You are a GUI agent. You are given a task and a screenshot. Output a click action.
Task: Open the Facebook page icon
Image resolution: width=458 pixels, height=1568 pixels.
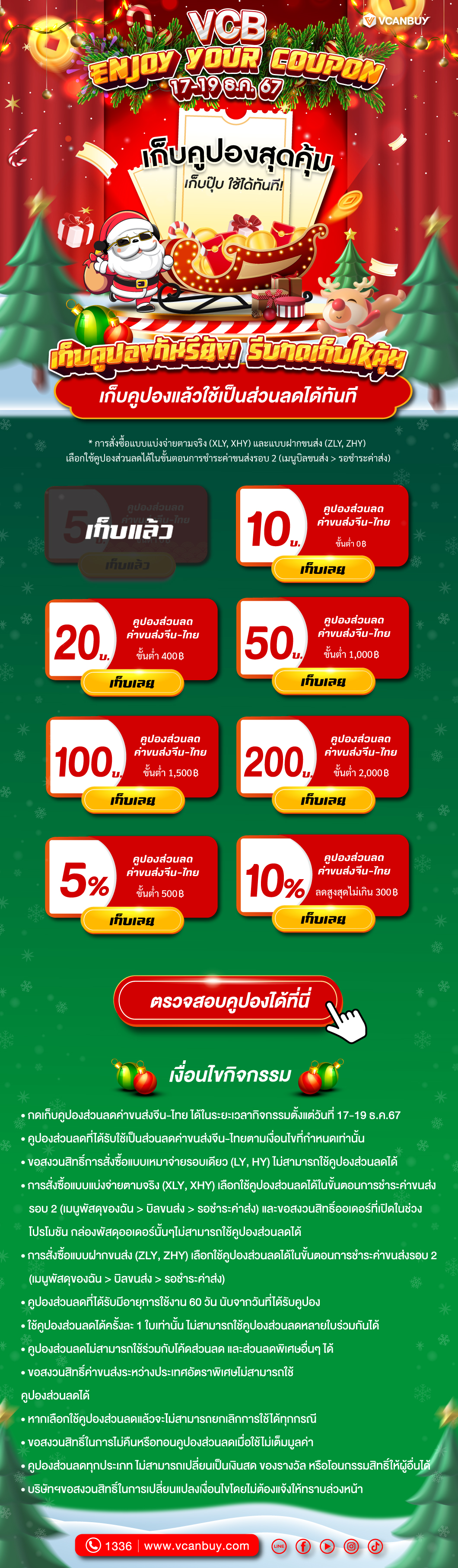(303, 1546)
